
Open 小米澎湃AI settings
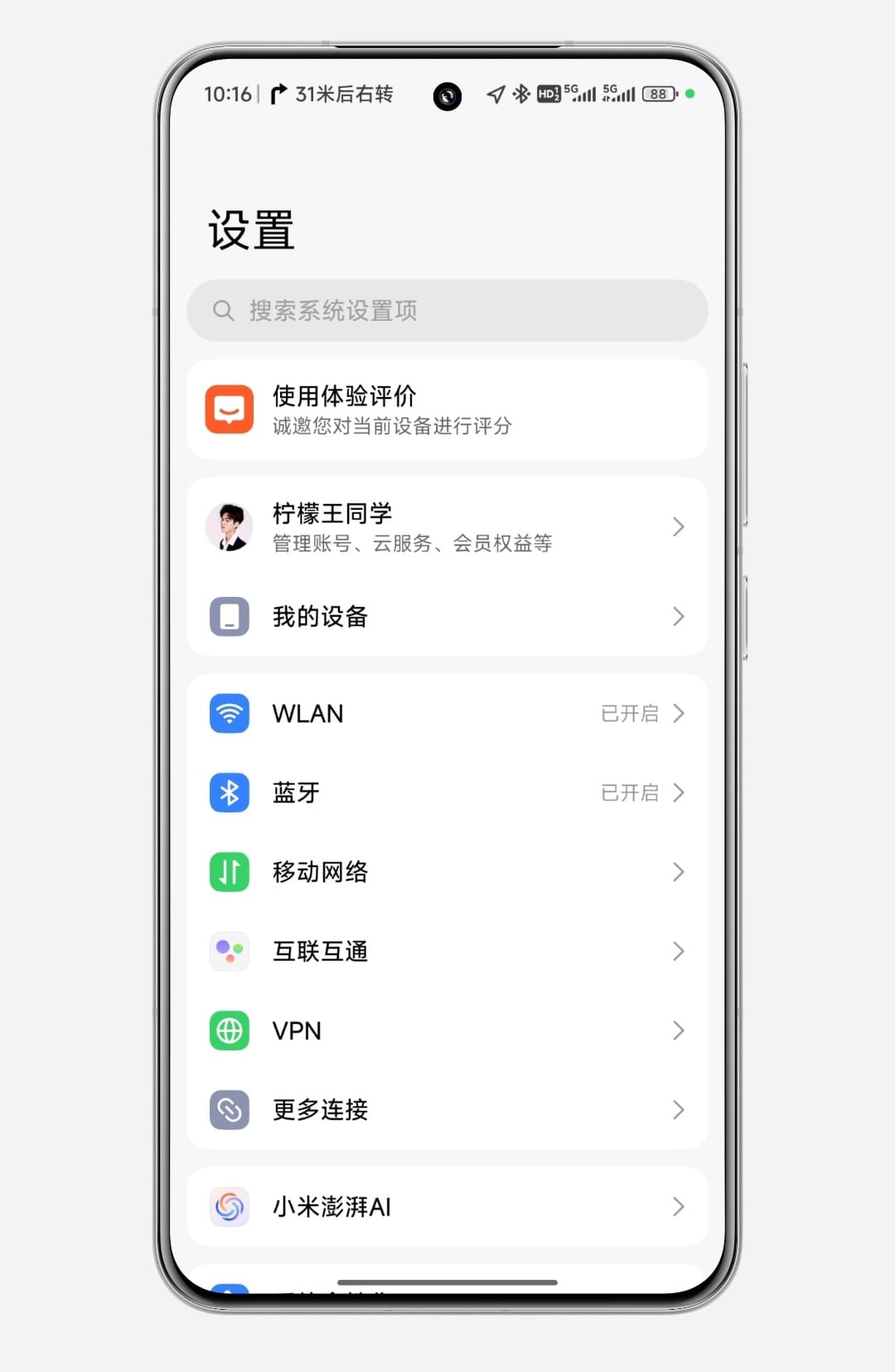point(447,1207)
